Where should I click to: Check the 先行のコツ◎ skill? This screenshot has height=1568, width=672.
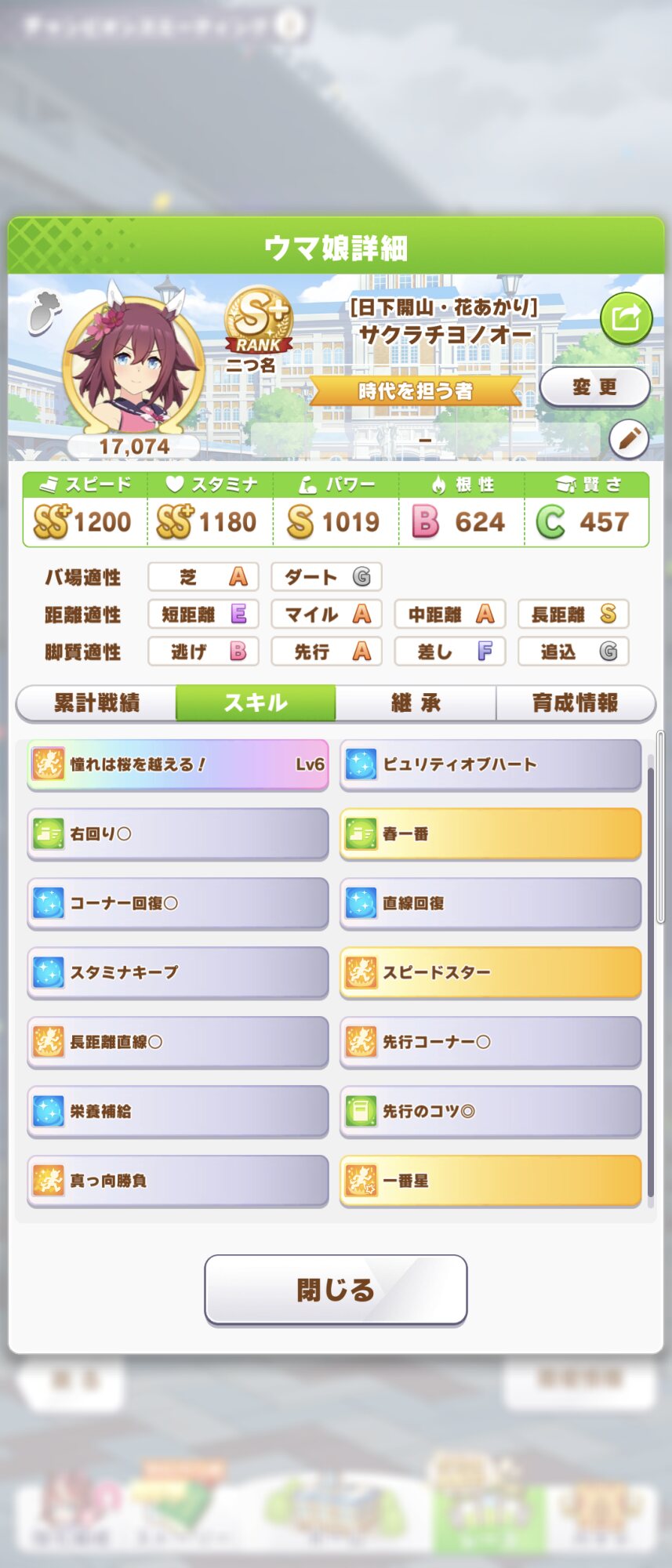pyautogui.click(x=490, y=1111)
